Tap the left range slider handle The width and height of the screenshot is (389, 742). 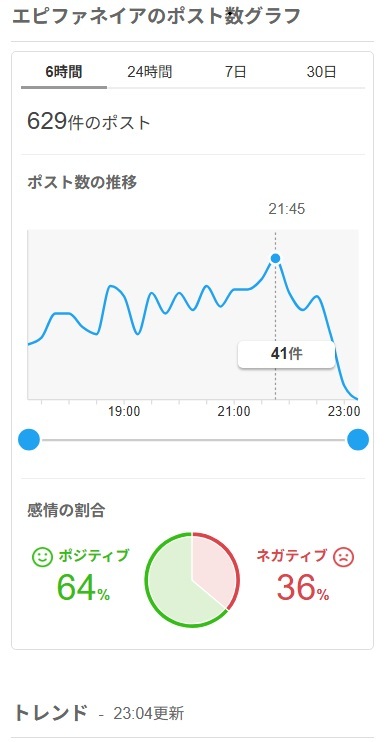(x=29, y=440)
